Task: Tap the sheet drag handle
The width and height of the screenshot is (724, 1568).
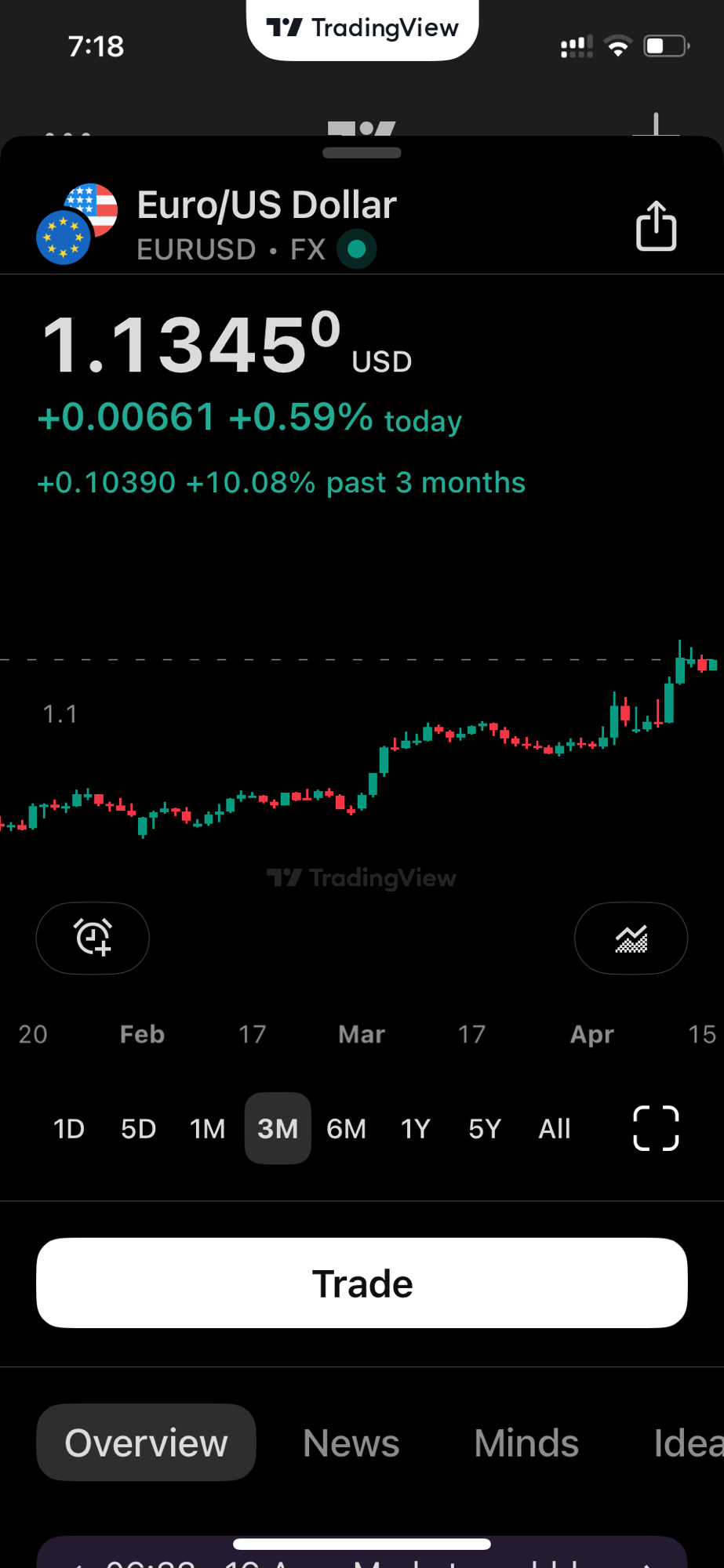Action: click(x=362, y=153)
